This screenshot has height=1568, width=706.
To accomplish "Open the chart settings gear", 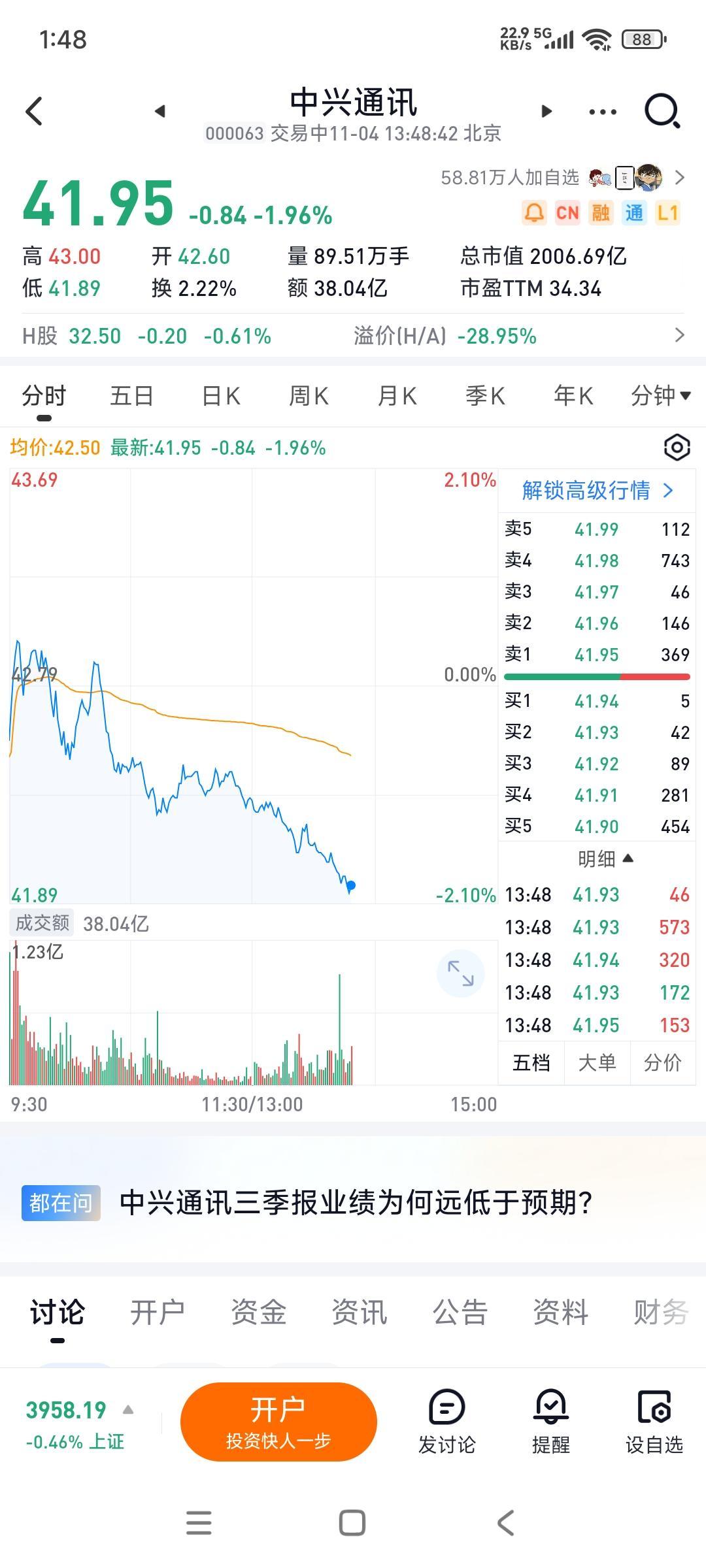I will click(677, 447).
